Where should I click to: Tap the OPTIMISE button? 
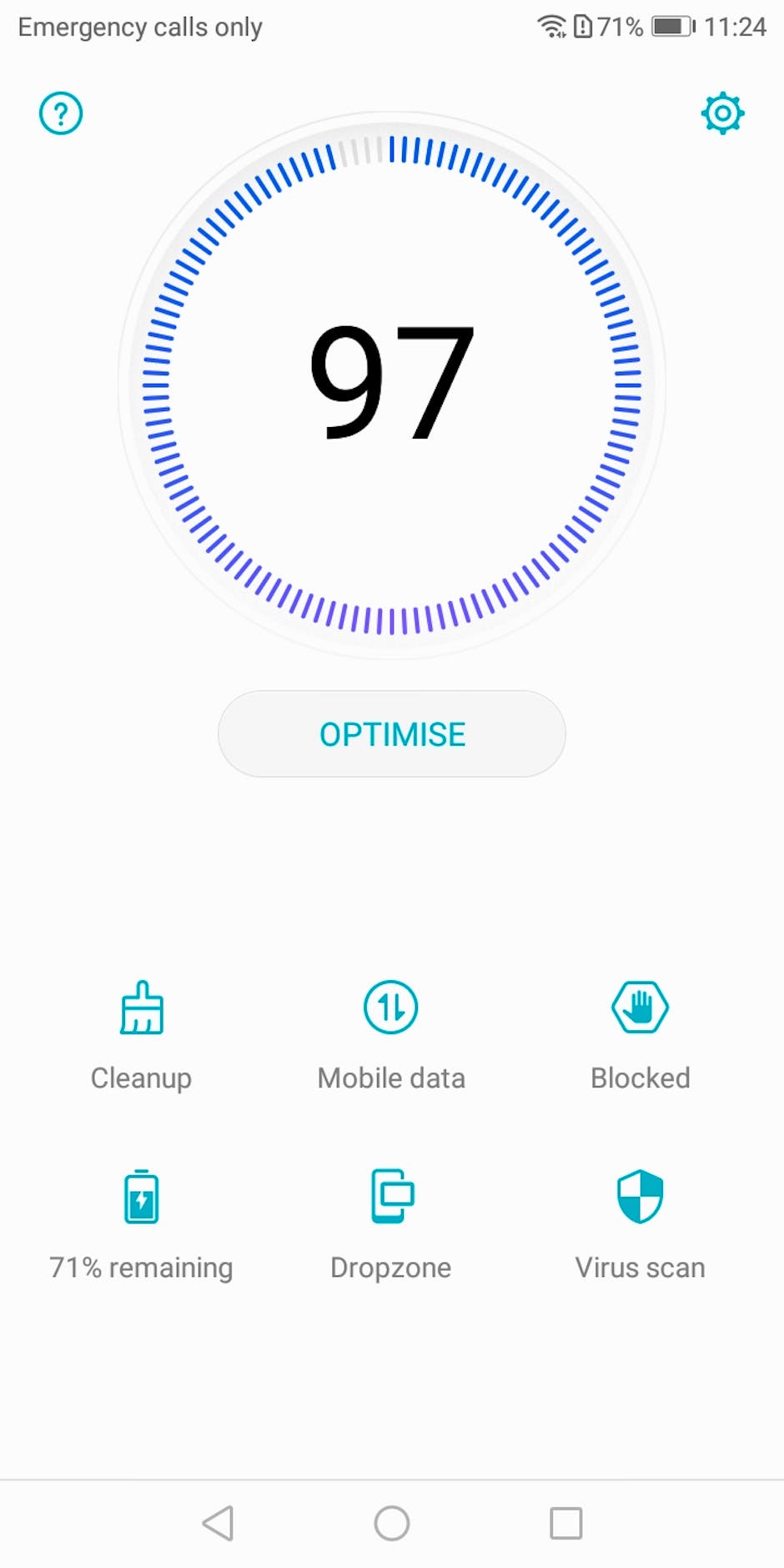pyautogui.click(x=392, y=734)
